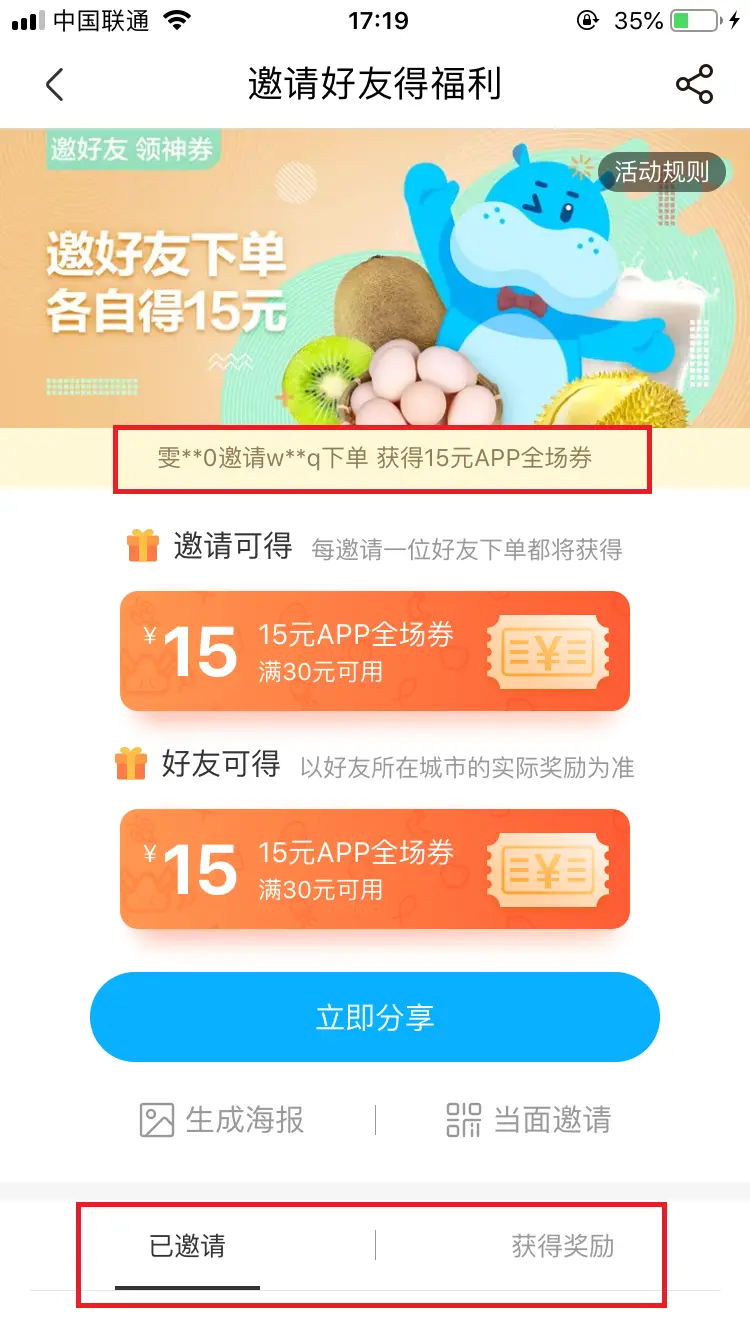
Task: Tap the 15元APP全场券 coupon under 邀请可得
Action: (375, 651)
